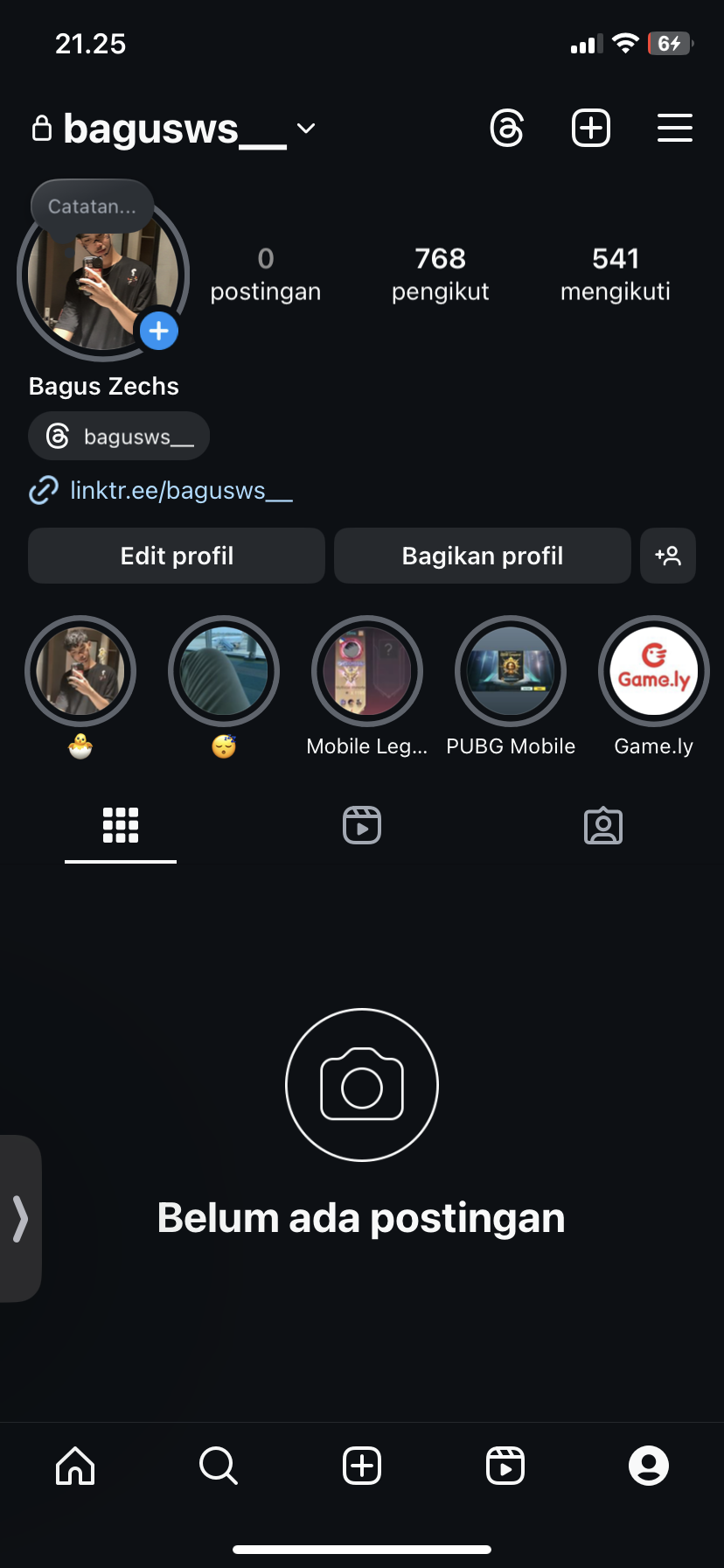Image resolution: width=724 pixels, height=1568 pixels.
Task: View the 768 pengikut list
Action: (x=440, y=274)
